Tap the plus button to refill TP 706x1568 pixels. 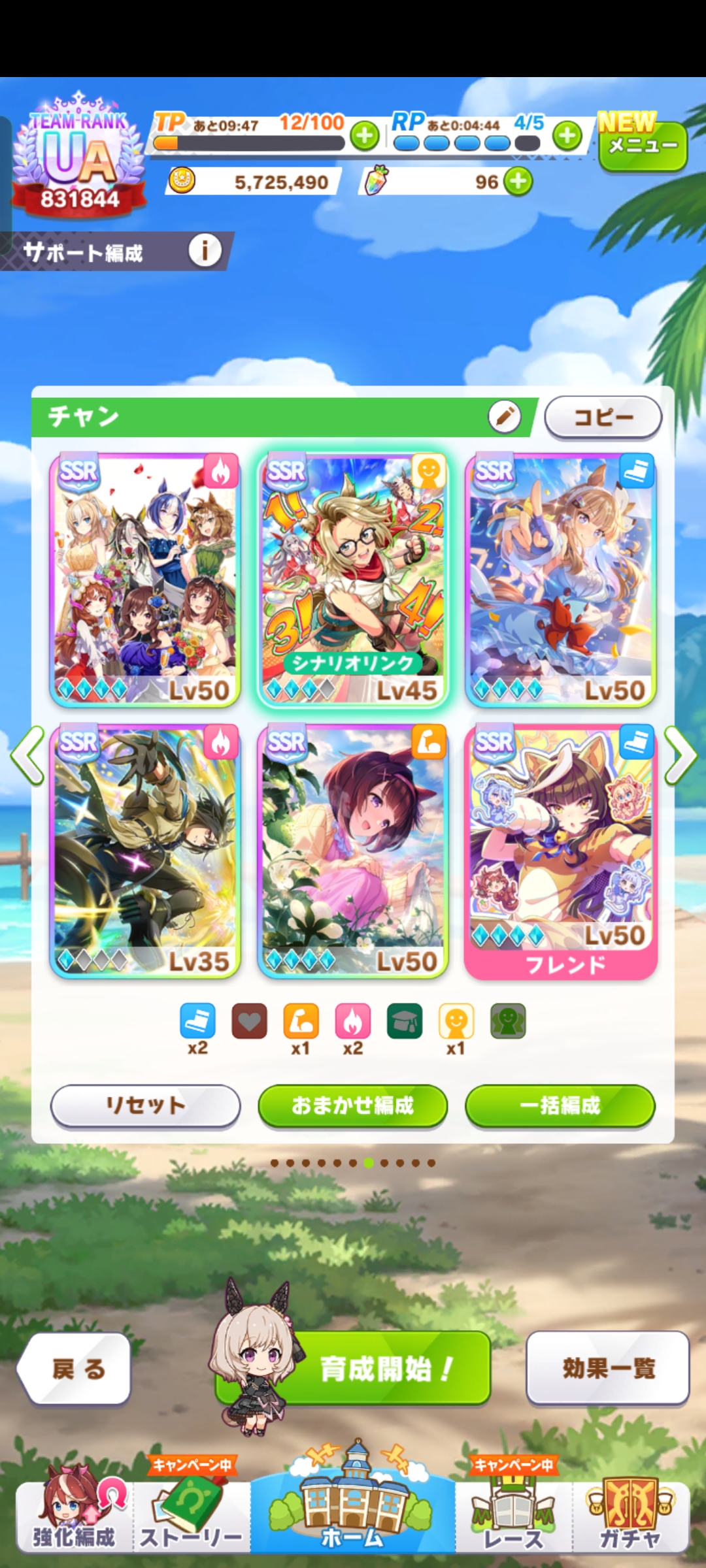(365, 136)
